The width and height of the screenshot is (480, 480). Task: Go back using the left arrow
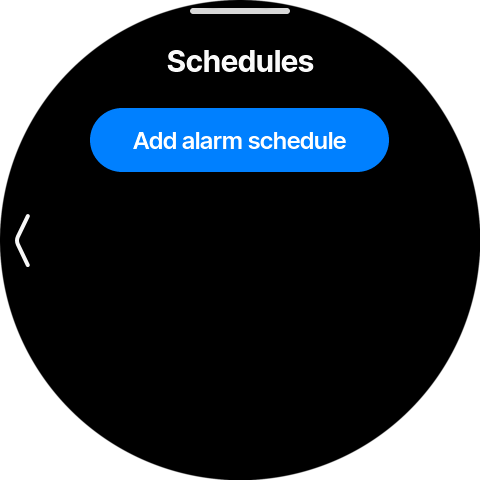tap(23, 240)
